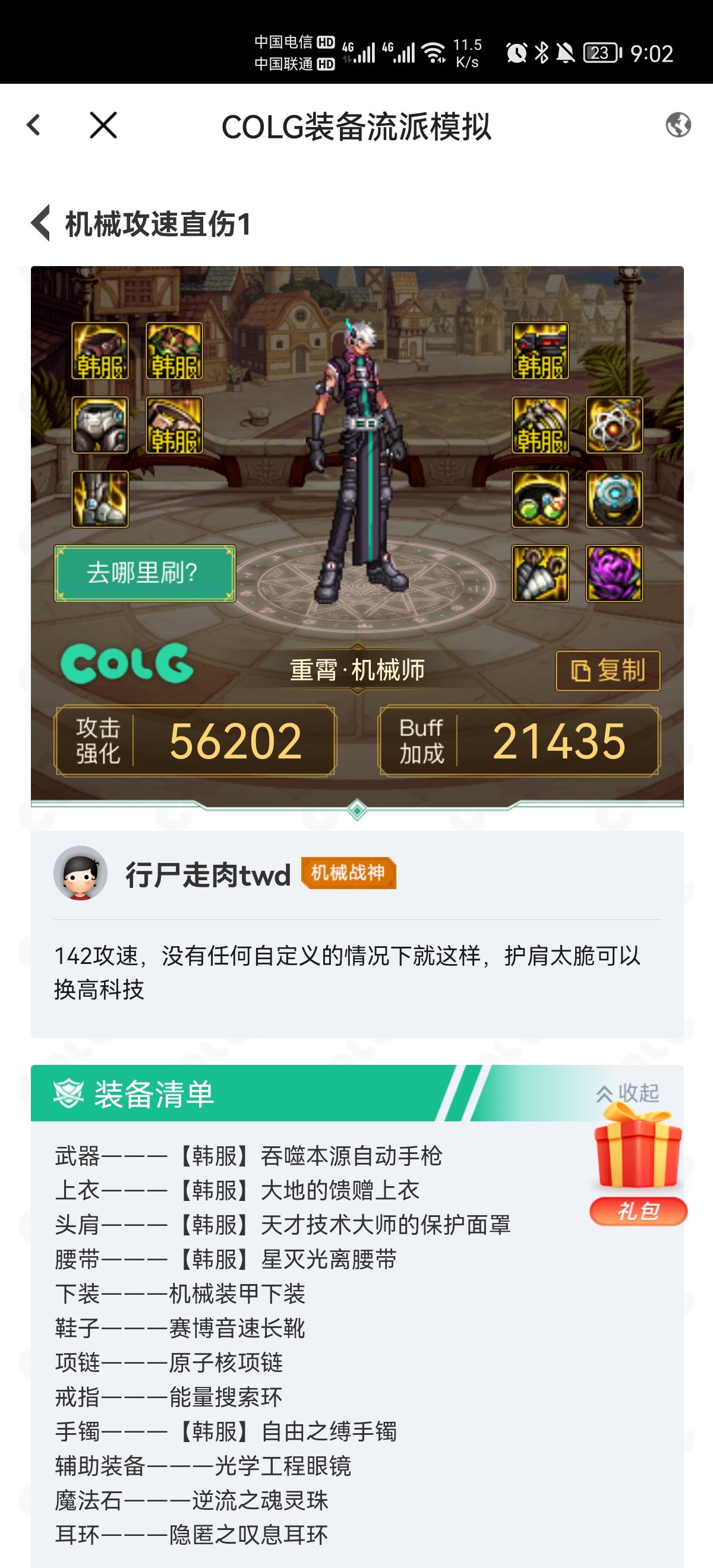Open 行尸走肉twd's profile avatar

coord(80,873)
